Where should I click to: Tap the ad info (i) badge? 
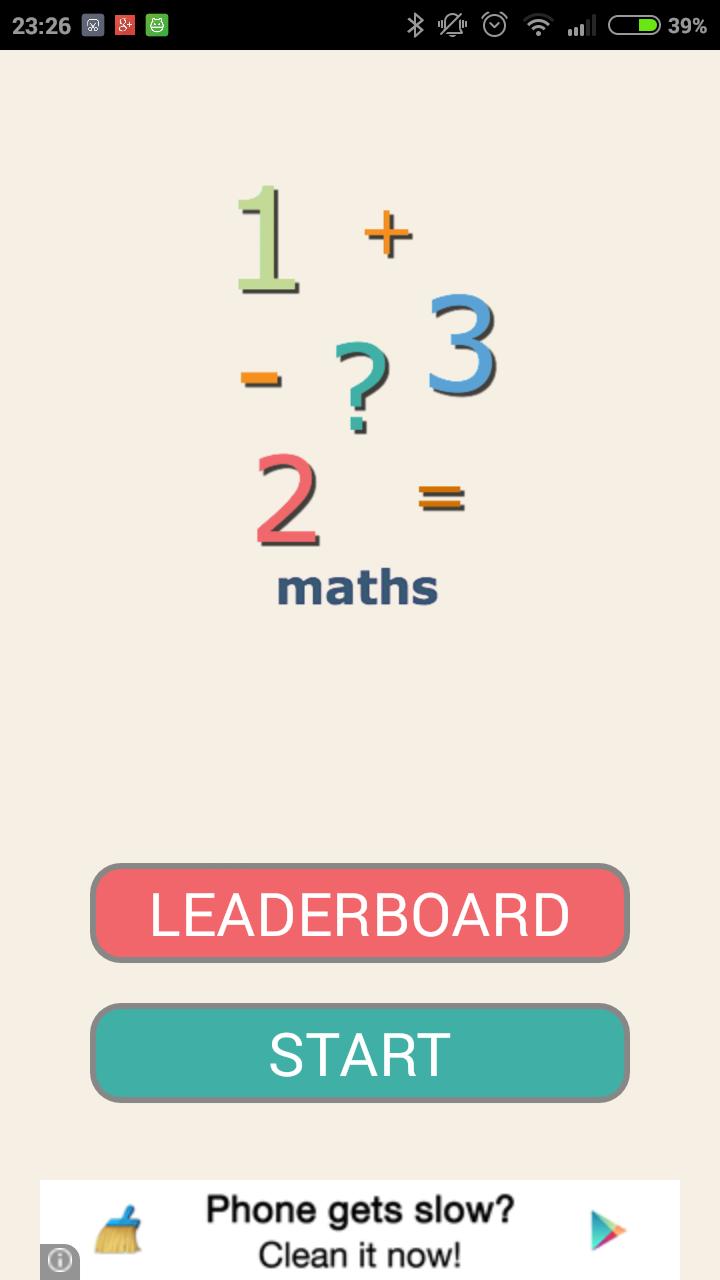click(59, 1259)
